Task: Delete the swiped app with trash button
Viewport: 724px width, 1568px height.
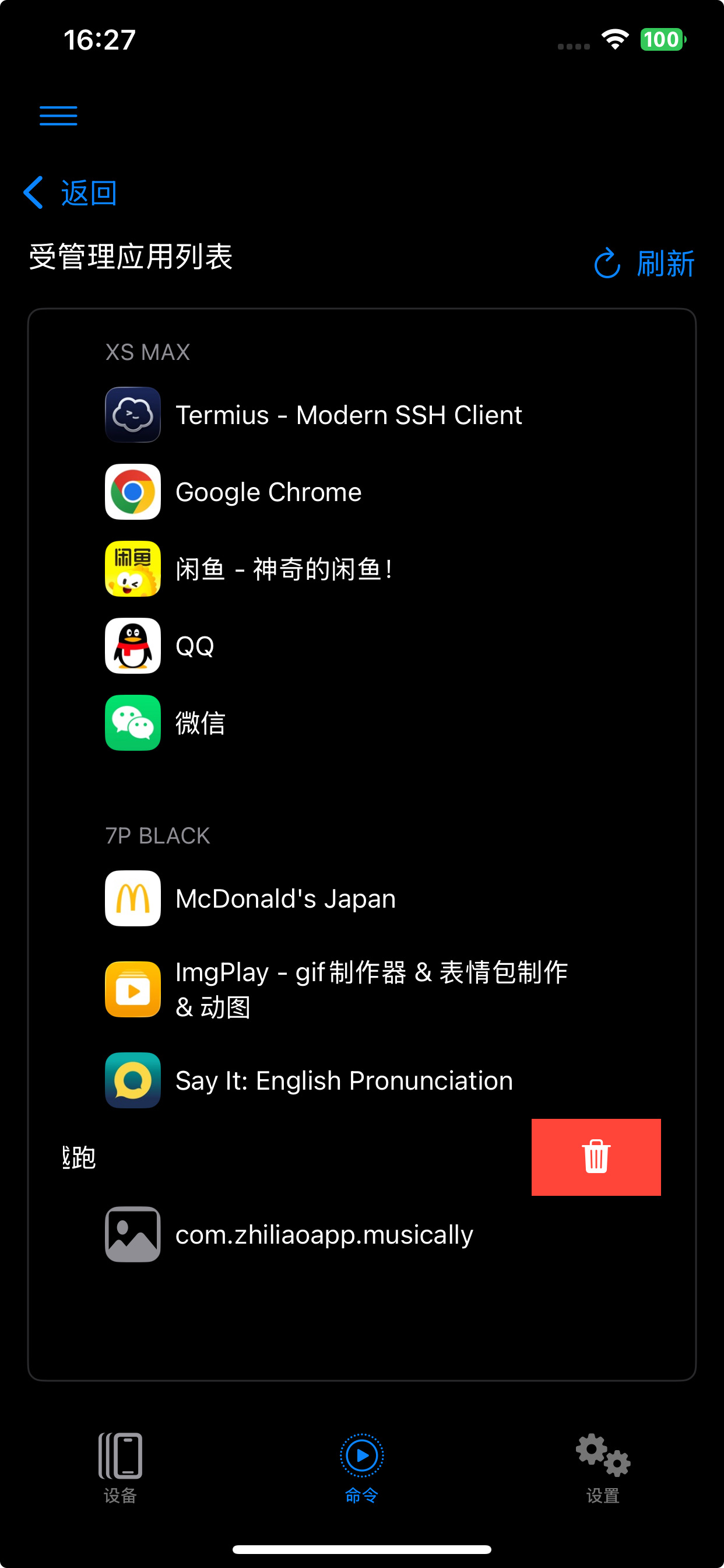Action: pyautogui.click(x=596, y=1157)
